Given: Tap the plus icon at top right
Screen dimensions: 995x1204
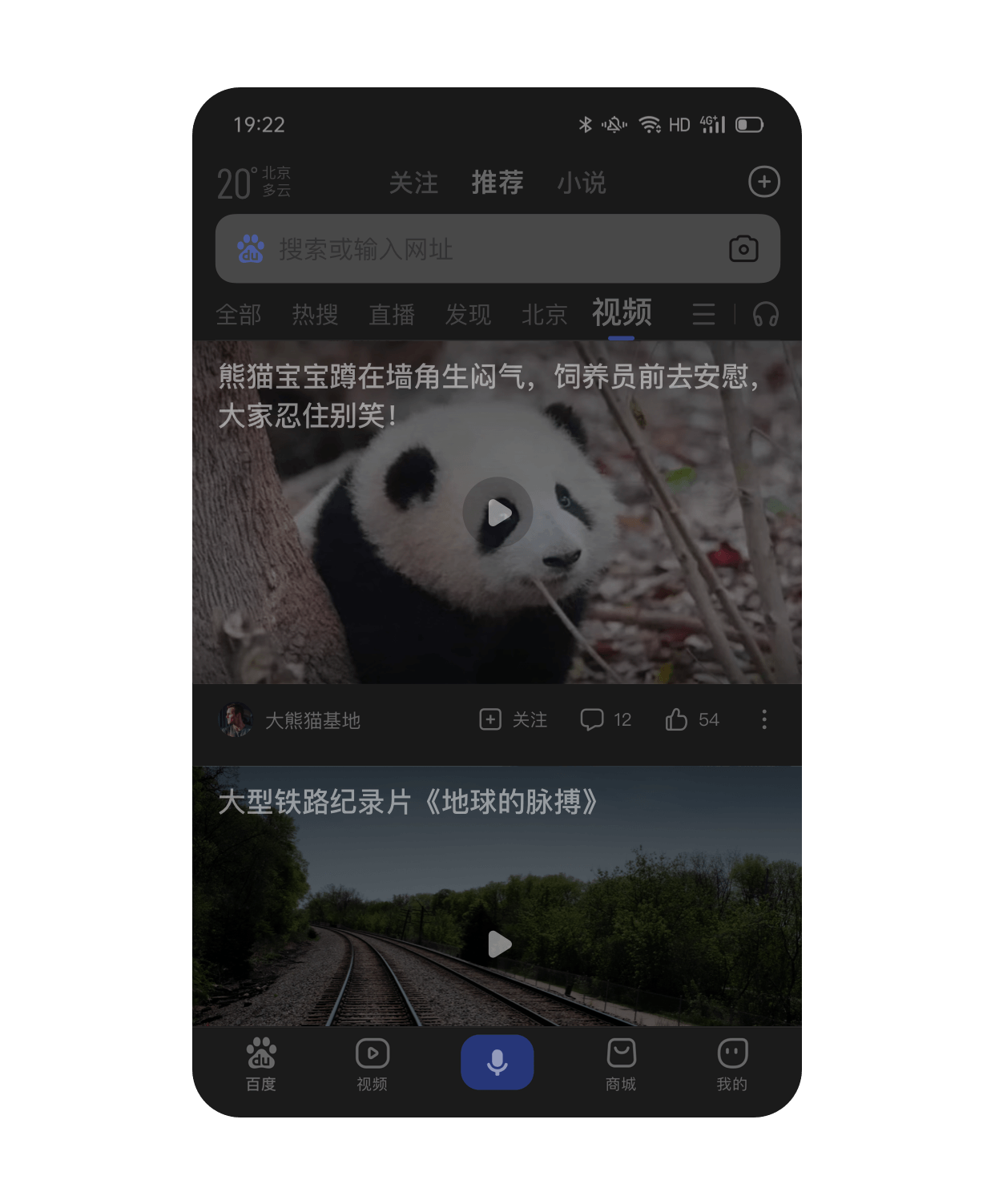Looking at the screenshot, I should coord(763,182).
